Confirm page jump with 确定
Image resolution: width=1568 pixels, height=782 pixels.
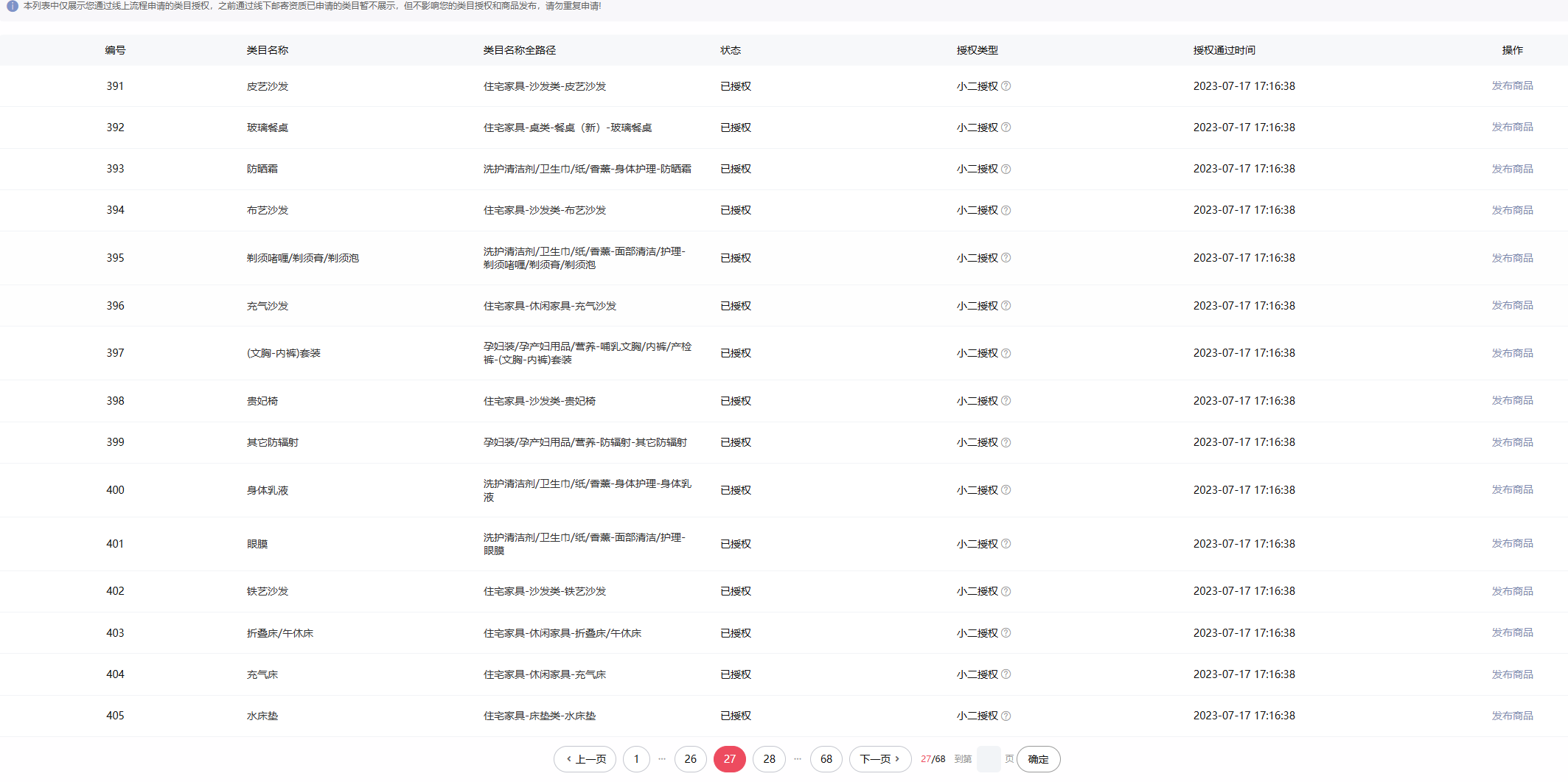(x=1038, y=759)
